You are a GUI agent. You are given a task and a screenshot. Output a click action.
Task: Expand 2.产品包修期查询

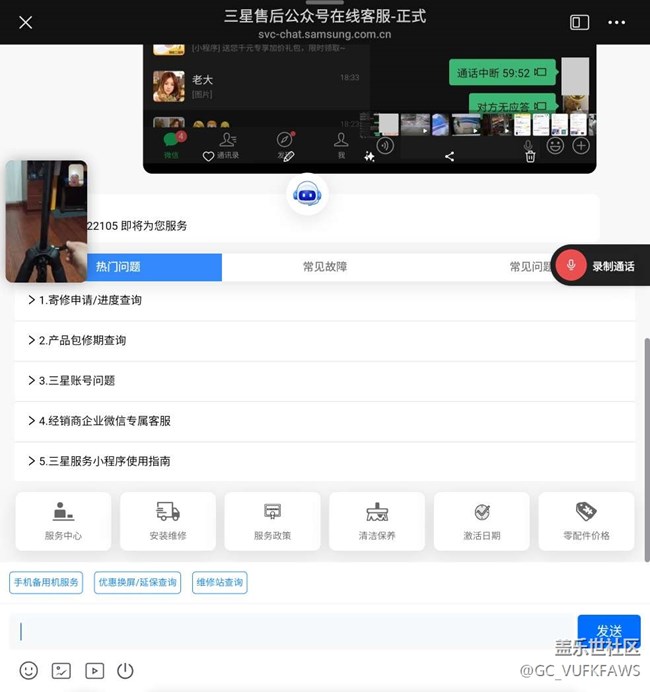(x=83, y=340)
